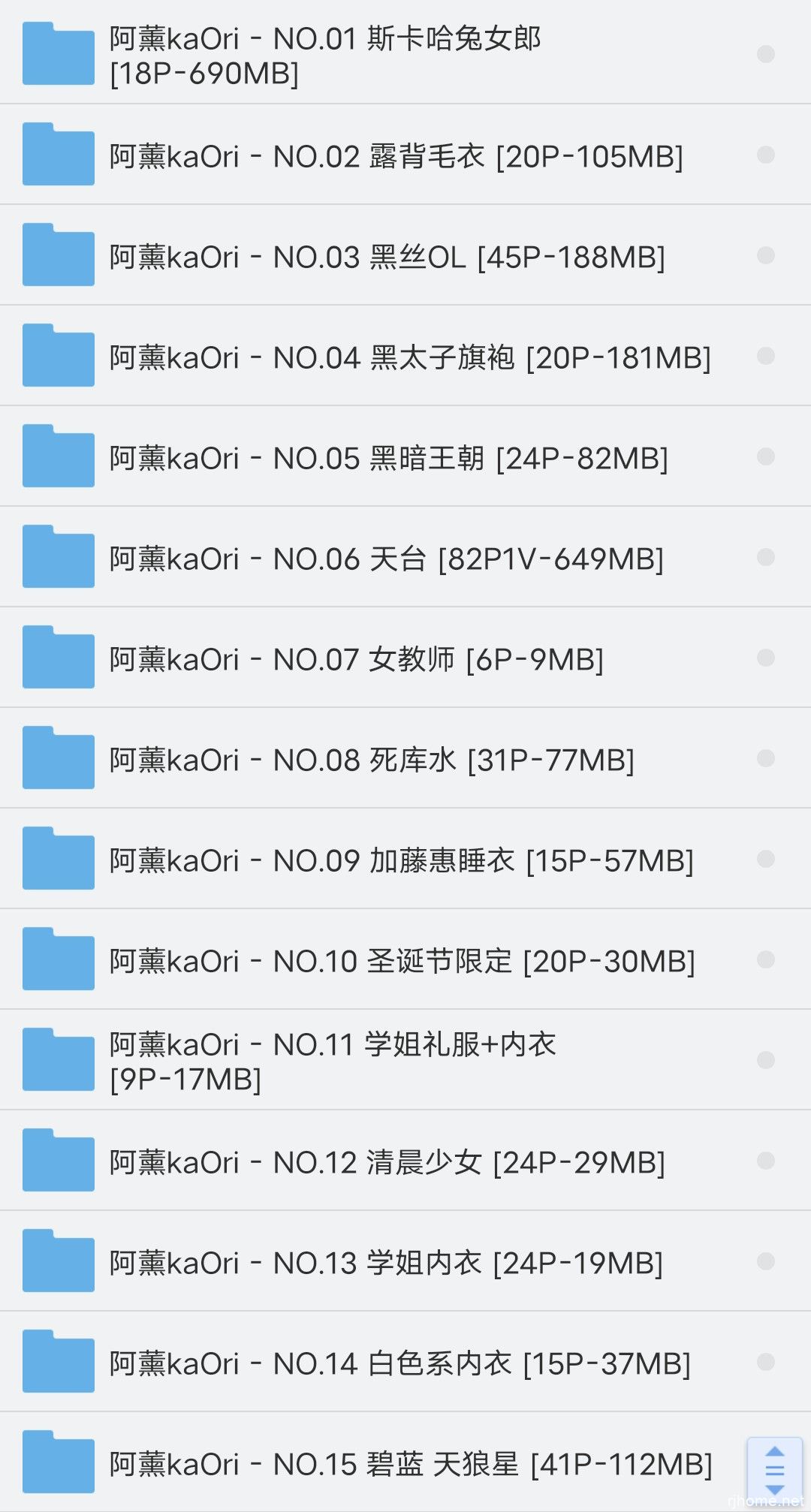Screen dimensions: 811x1512
Task: Click the folder icon for NO.01 斯卡哈兔女郎
Action: tap(57, 54)
